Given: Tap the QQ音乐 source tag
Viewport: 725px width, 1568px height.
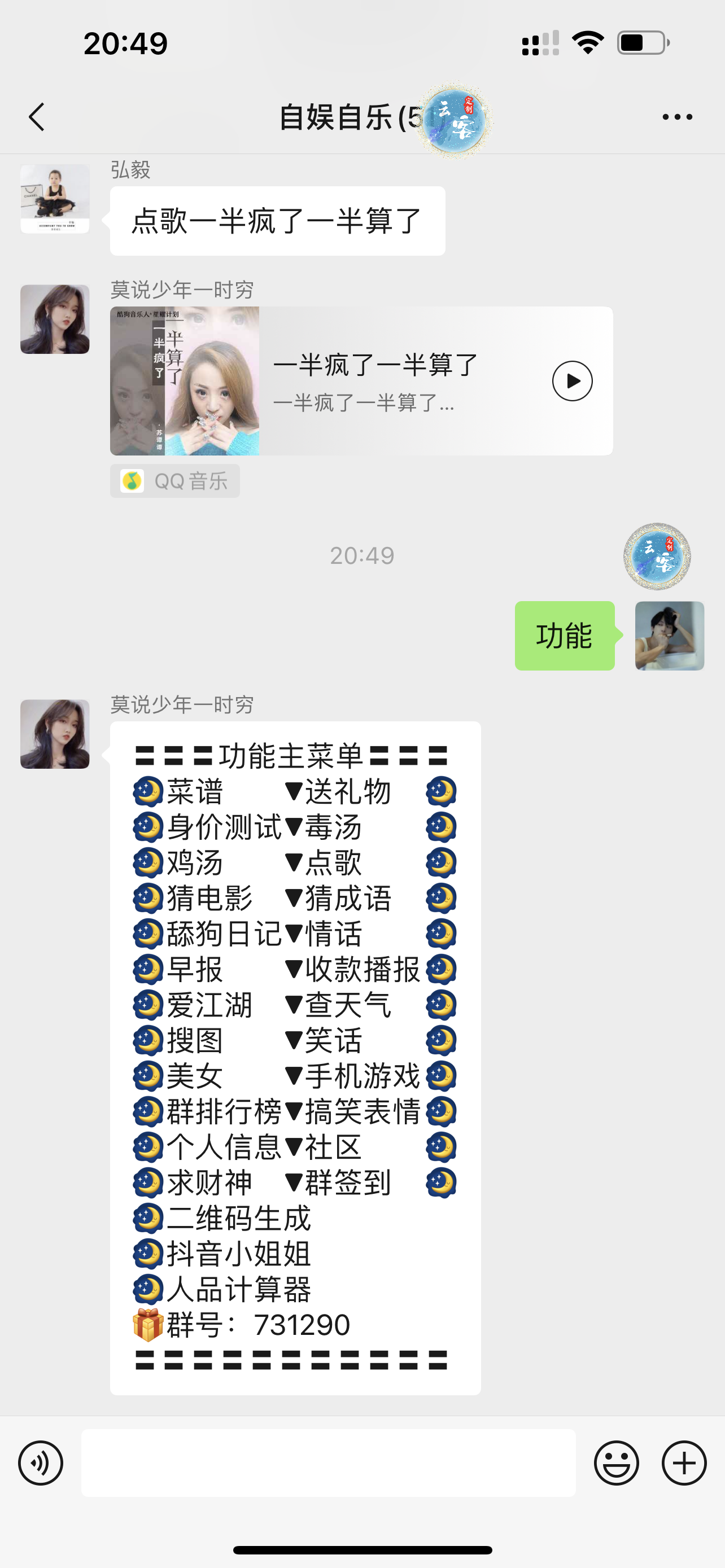Looking at the screenshot, I should coord(174,481).
